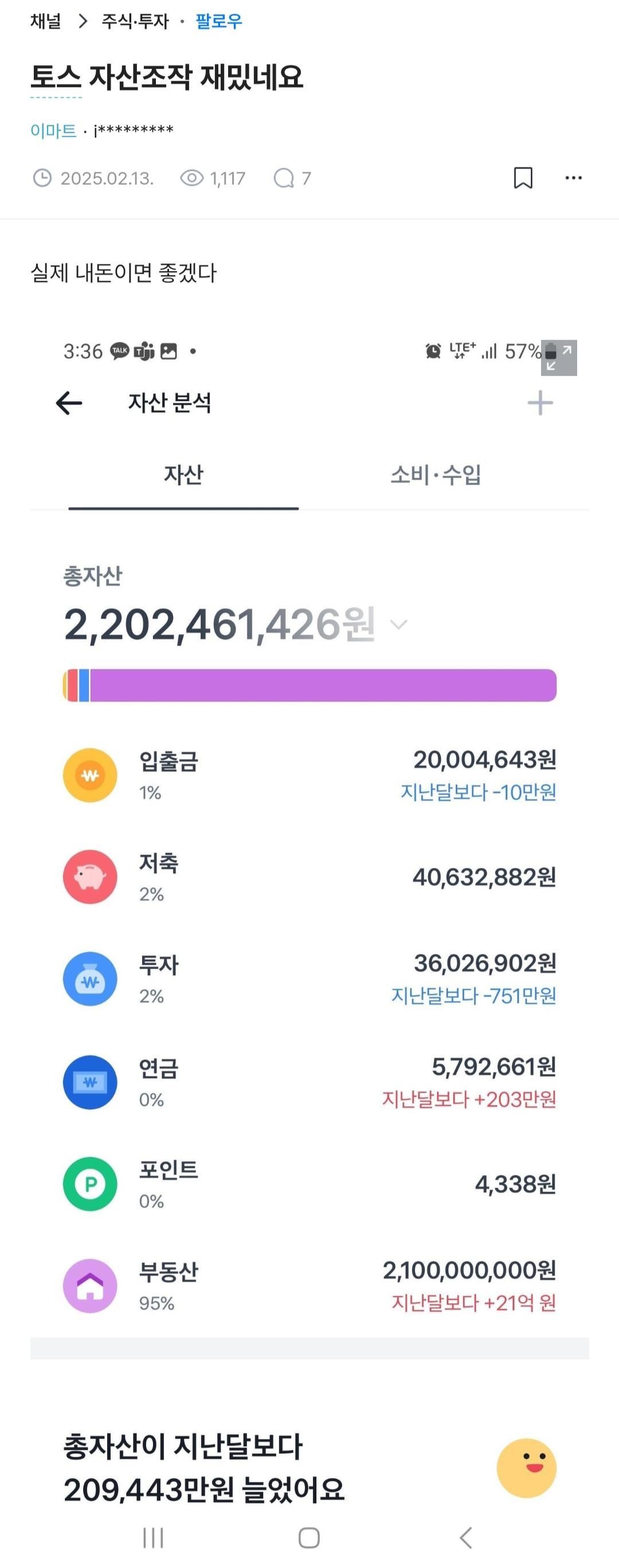This screenshot has width=619, height=1568.
Task: Open the blue money bag 투자 icon
Action: tap(90, 980)
